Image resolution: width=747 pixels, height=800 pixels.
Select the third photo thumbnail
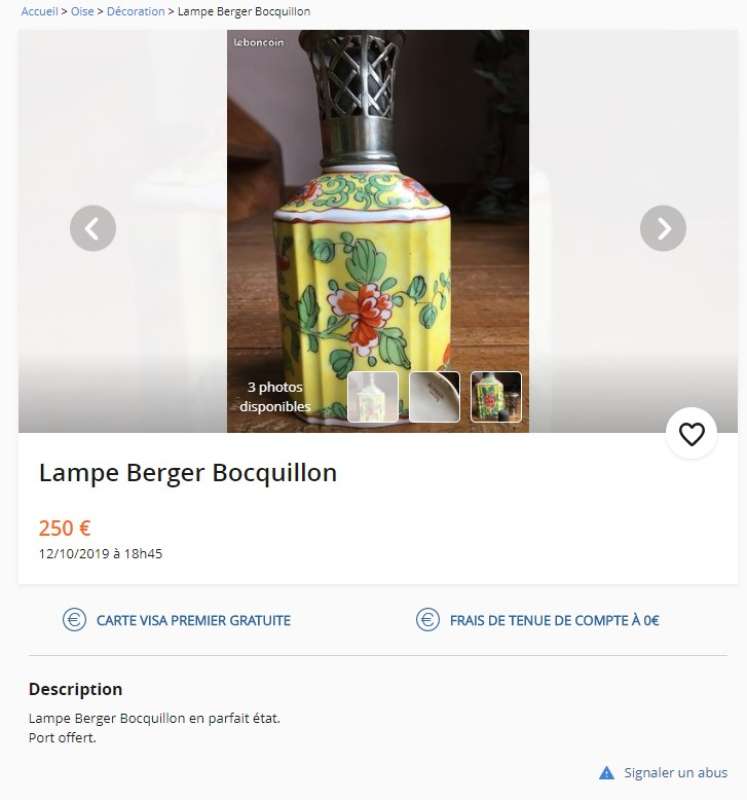pos(496,397)
